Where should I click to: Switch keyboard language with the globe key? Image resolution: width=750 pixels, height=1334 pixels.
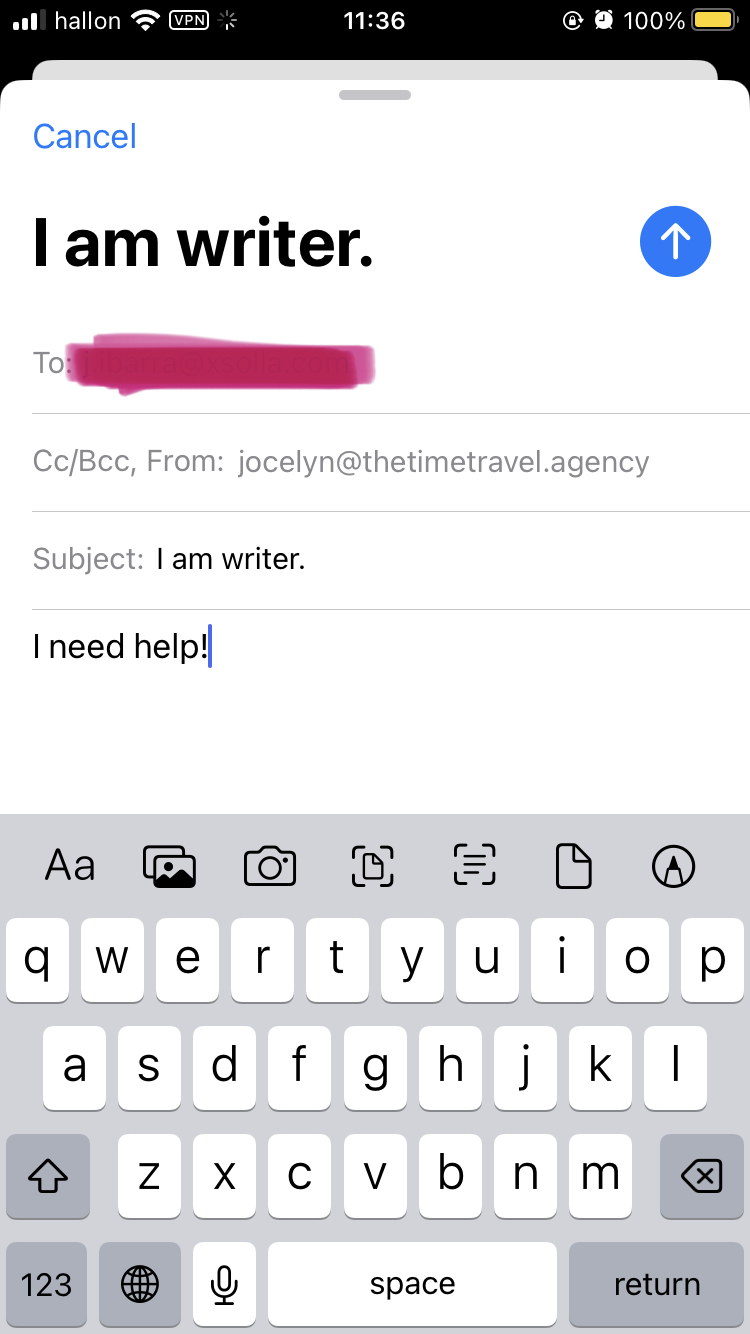click(139, 1284)
